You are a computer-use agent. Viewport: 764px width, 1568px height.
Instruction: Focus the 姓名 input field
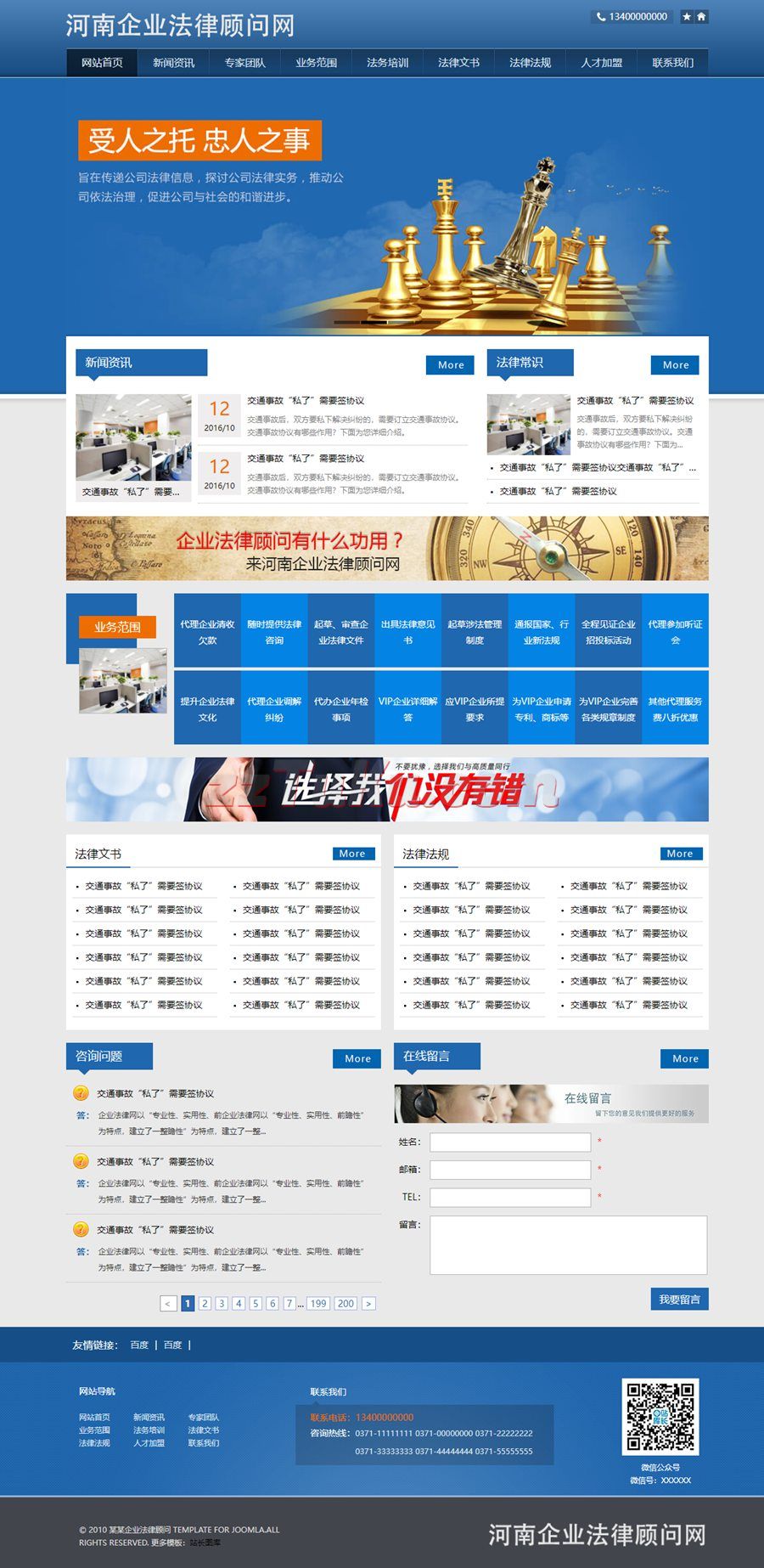coord(509,1142)
